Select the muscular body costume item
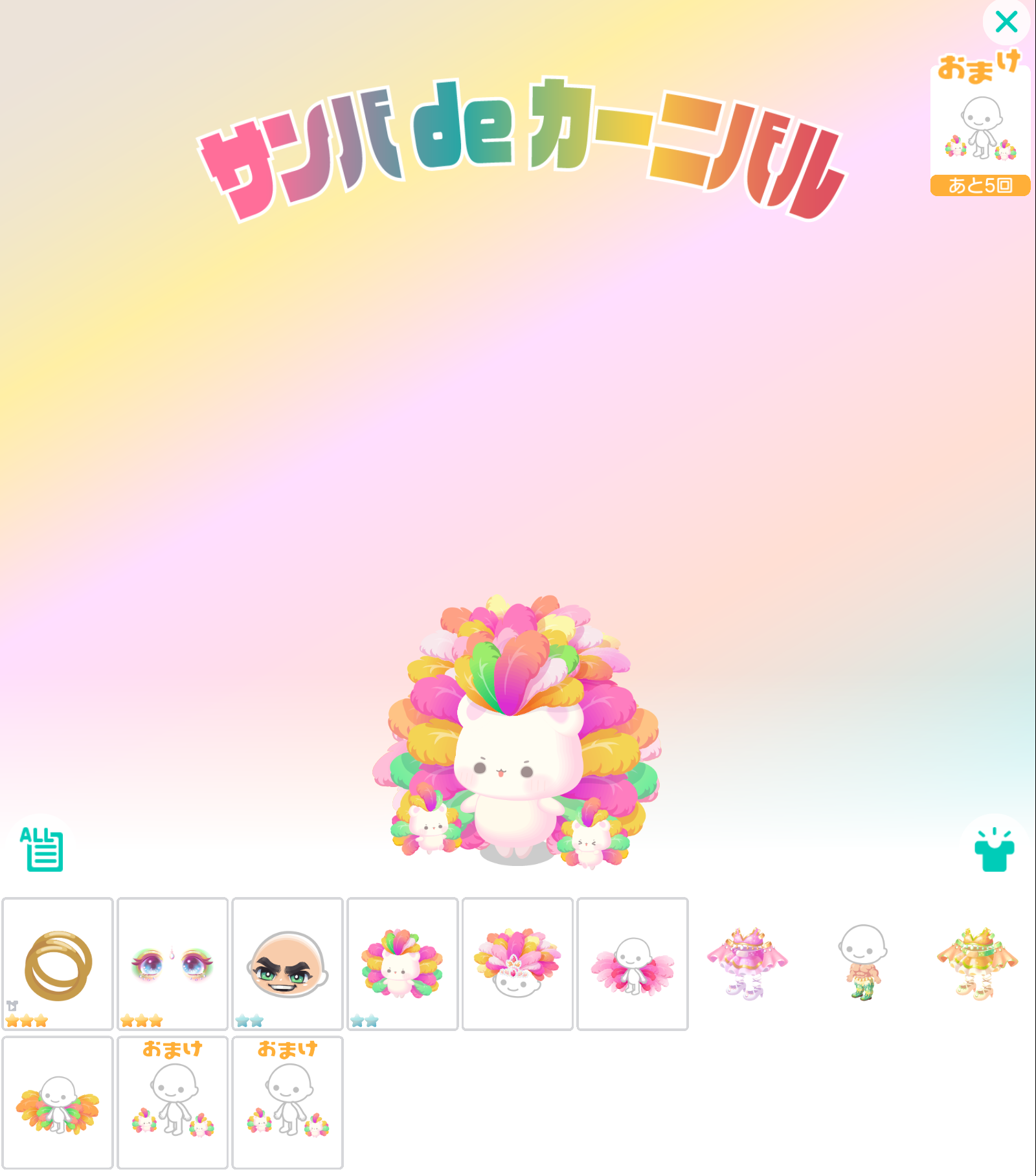The image size is (1036, 1176). coord(862,963)
